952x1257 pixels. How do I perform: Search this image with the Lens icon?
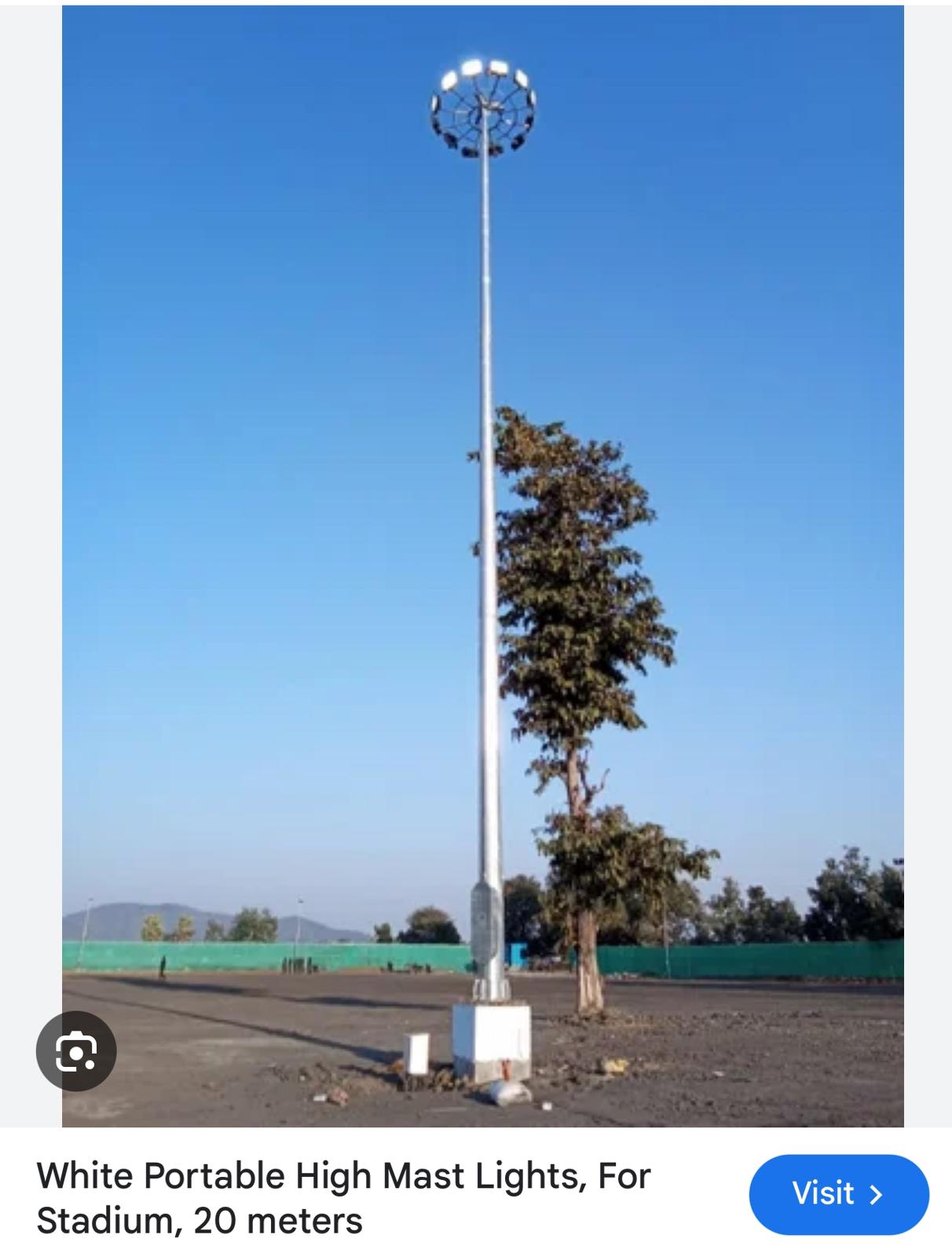coord(76,1051)
